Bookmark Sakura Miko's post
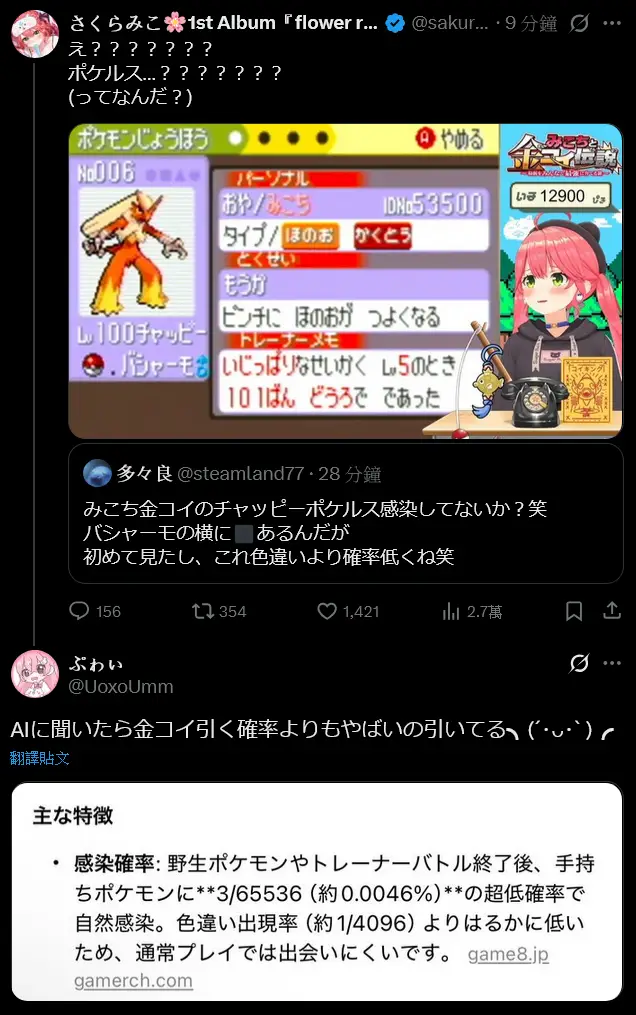 pyautogui.click(x=574, y=611)
